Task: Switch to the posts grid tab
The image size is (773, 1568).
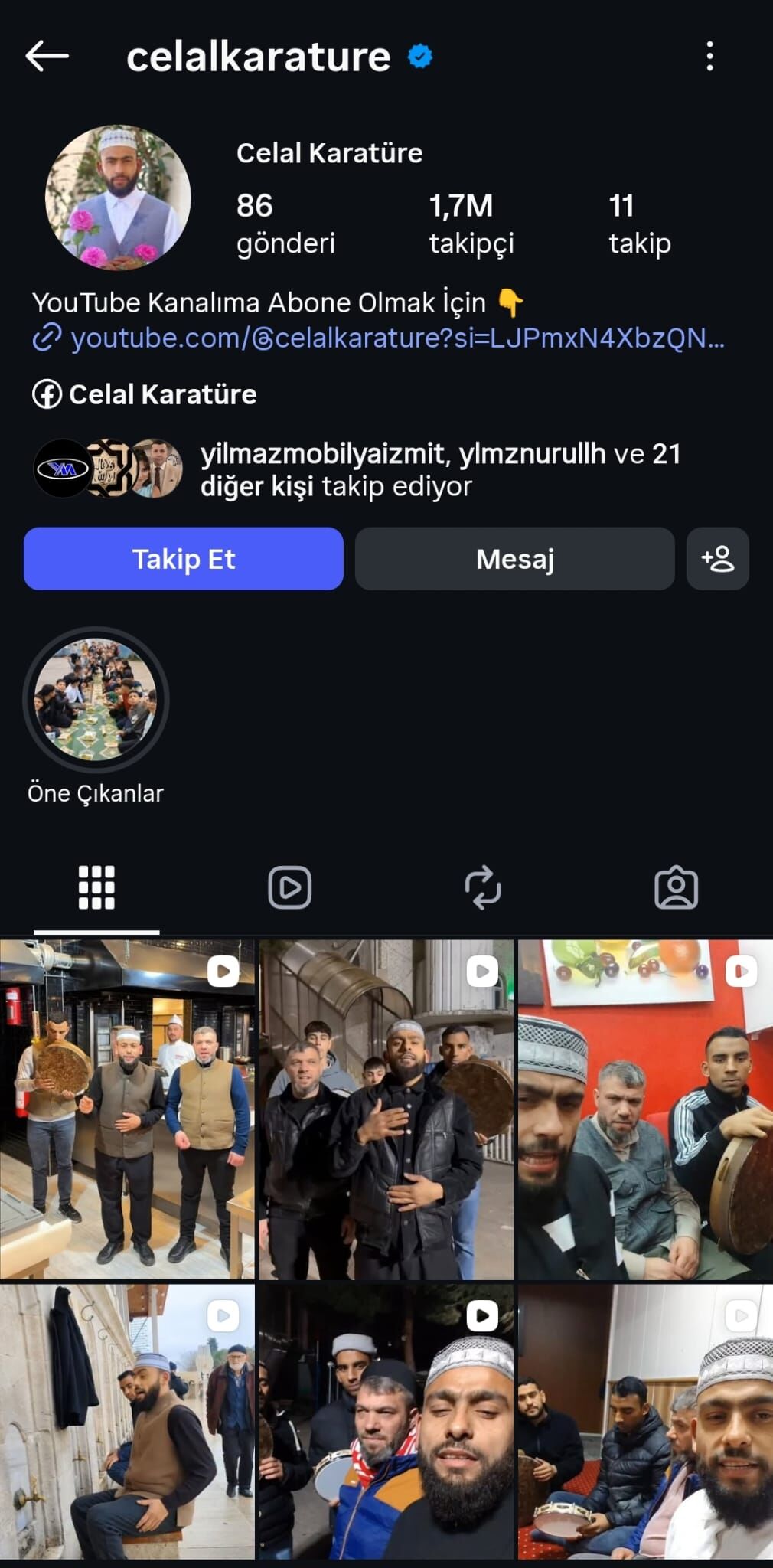Action: click(96, 888)
